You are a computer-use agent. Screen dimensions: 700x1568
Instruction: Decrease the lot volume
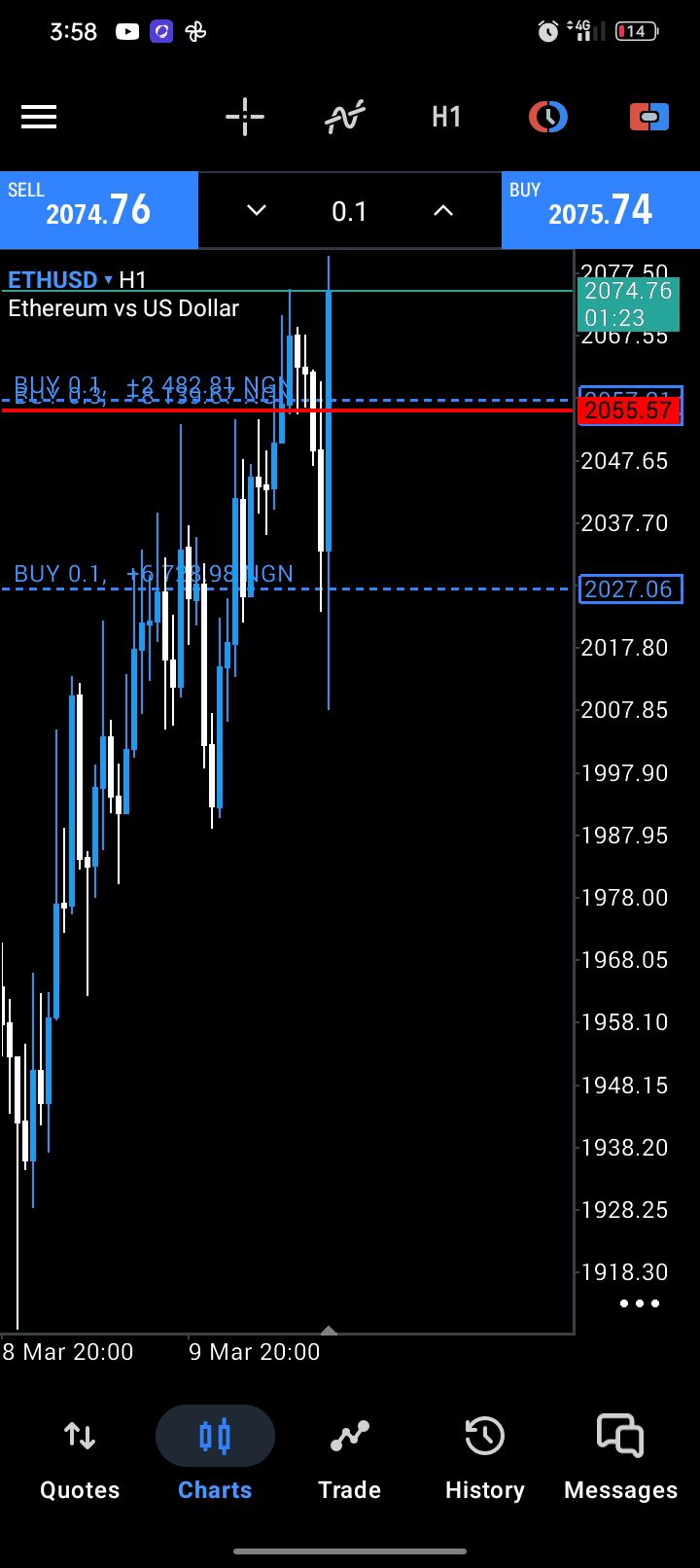(x=257, y=210)
